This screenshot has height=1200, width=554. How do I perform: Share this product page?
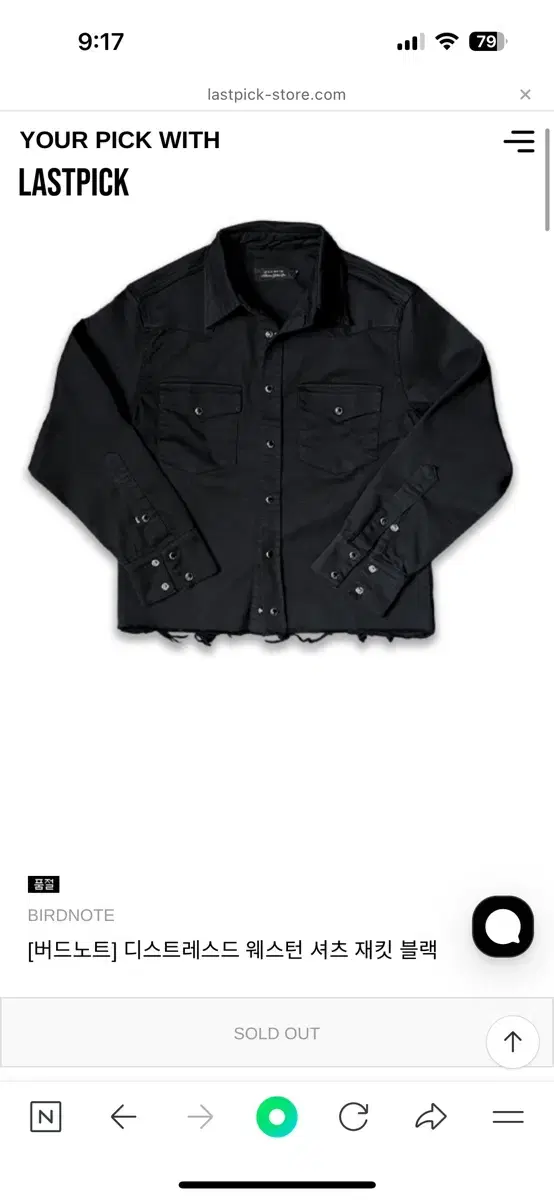[x=431, y=1117]
